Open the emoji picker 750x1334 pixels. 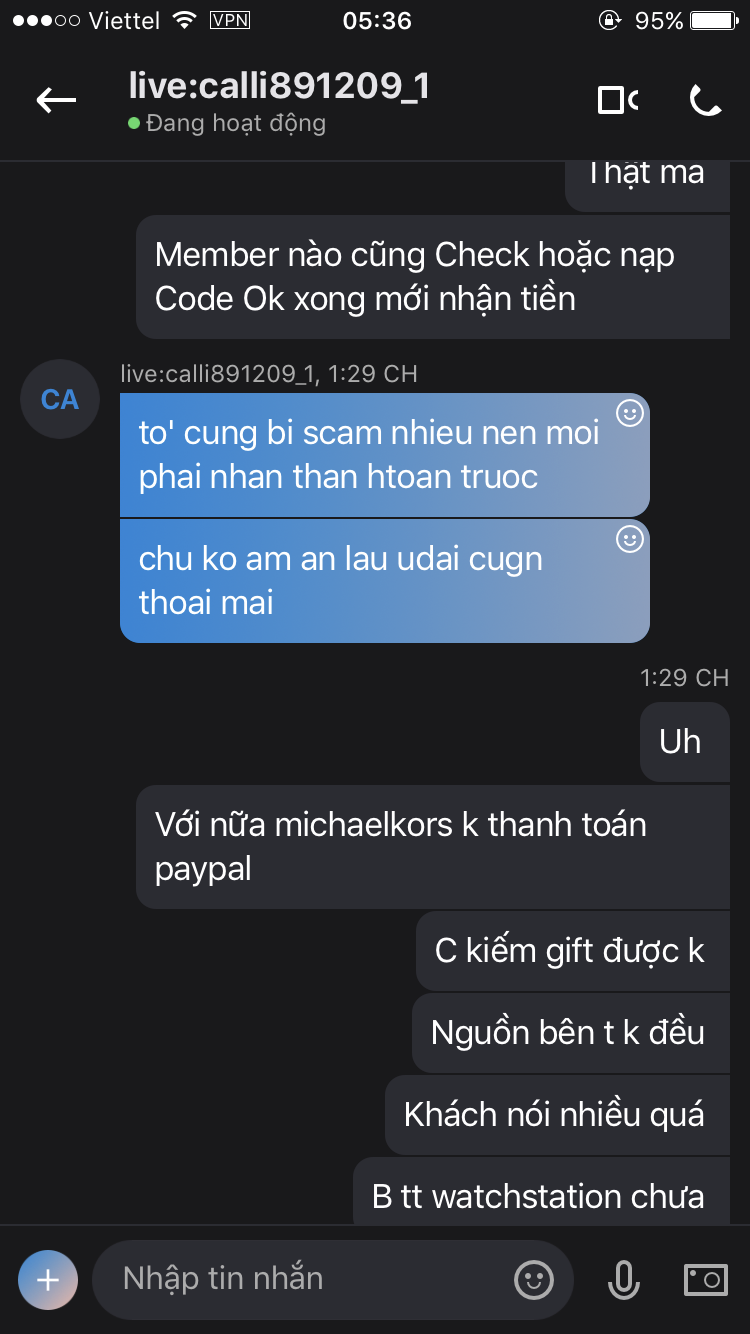[534, 1279]
